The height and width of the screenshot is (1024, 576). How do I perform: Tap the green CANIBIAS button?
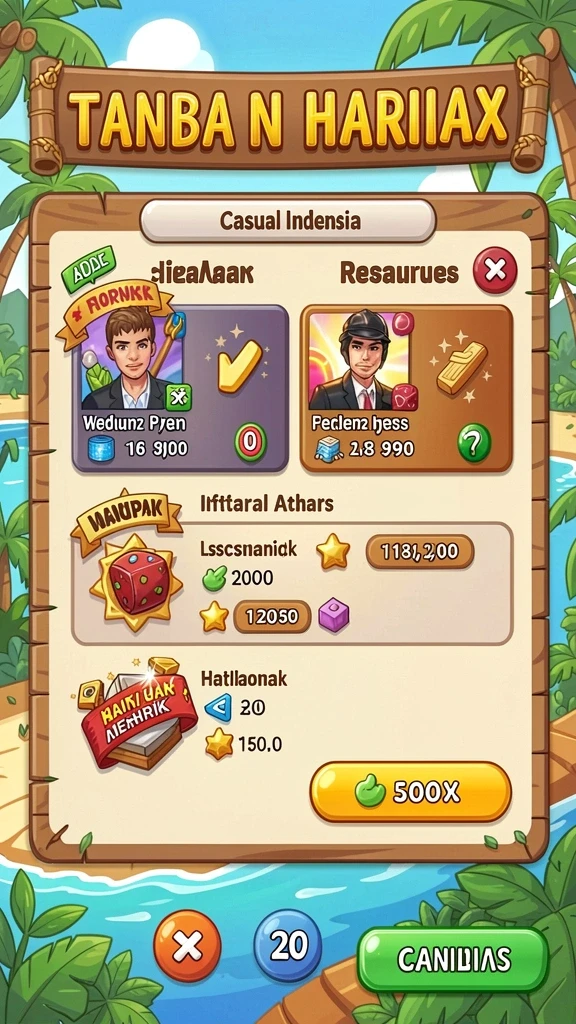[x=454, y=959]
